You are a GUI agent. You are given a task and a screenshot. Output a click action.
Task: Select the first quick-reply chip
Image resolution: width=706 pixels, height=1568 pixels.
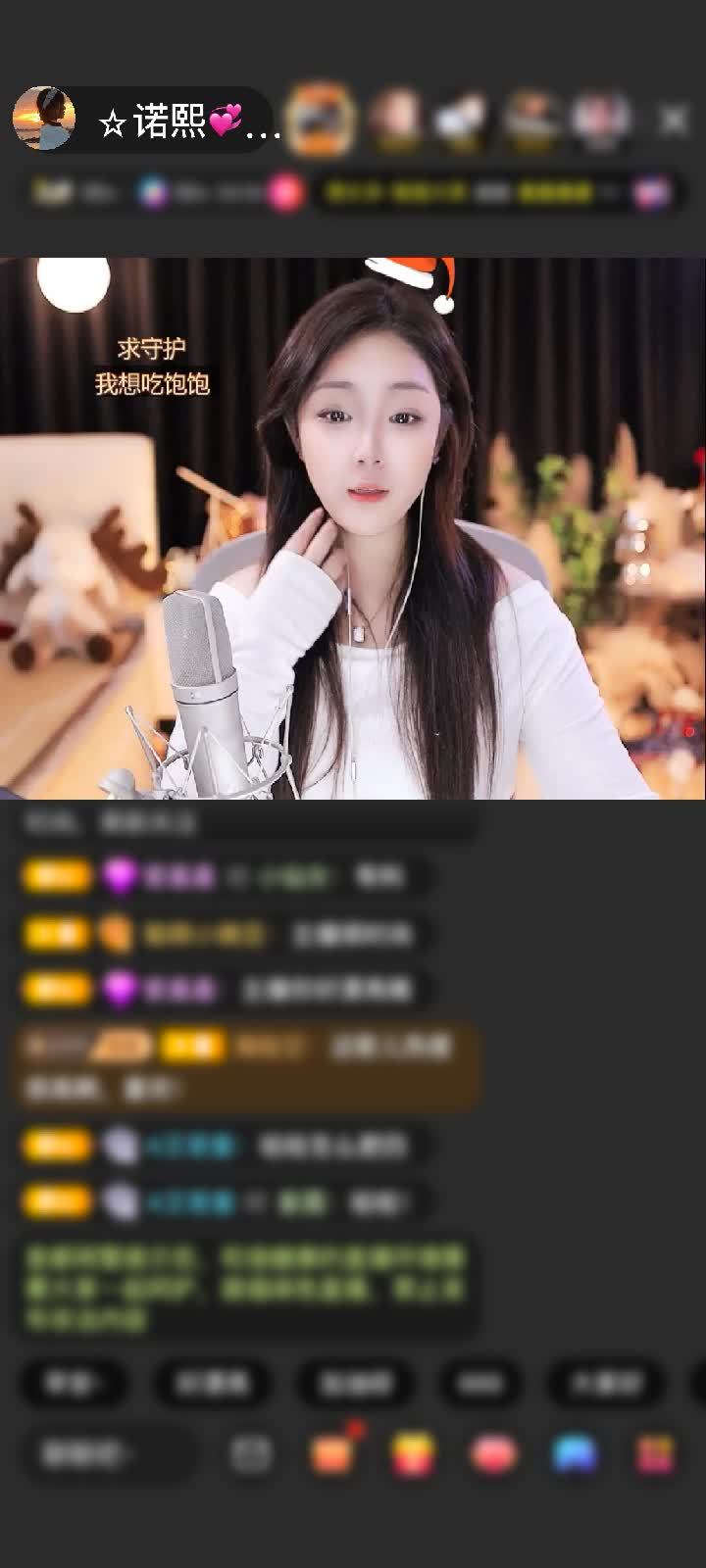pos(73,1383)
